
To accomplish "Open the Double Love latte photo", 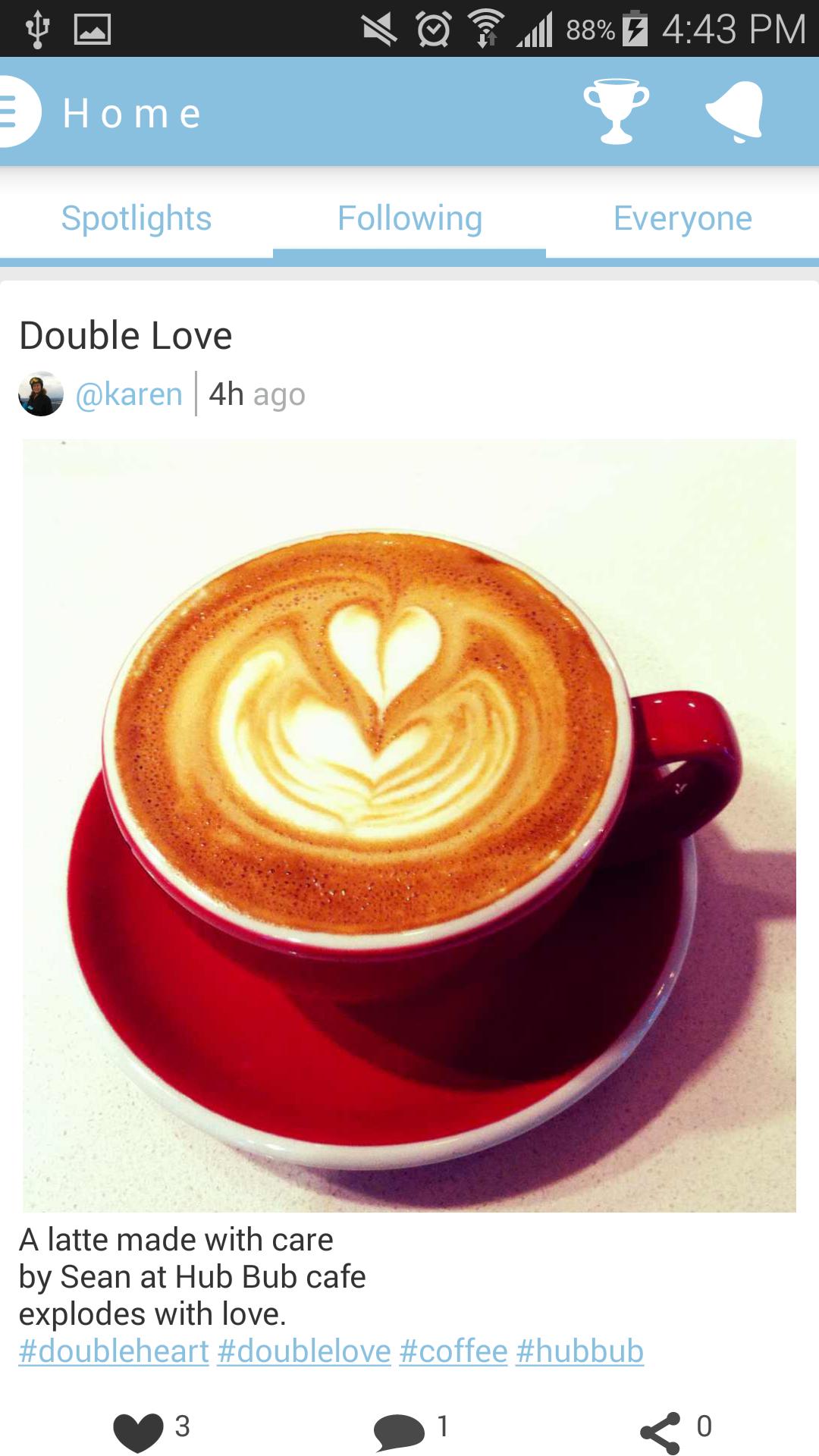I will (x=409, y=825).
